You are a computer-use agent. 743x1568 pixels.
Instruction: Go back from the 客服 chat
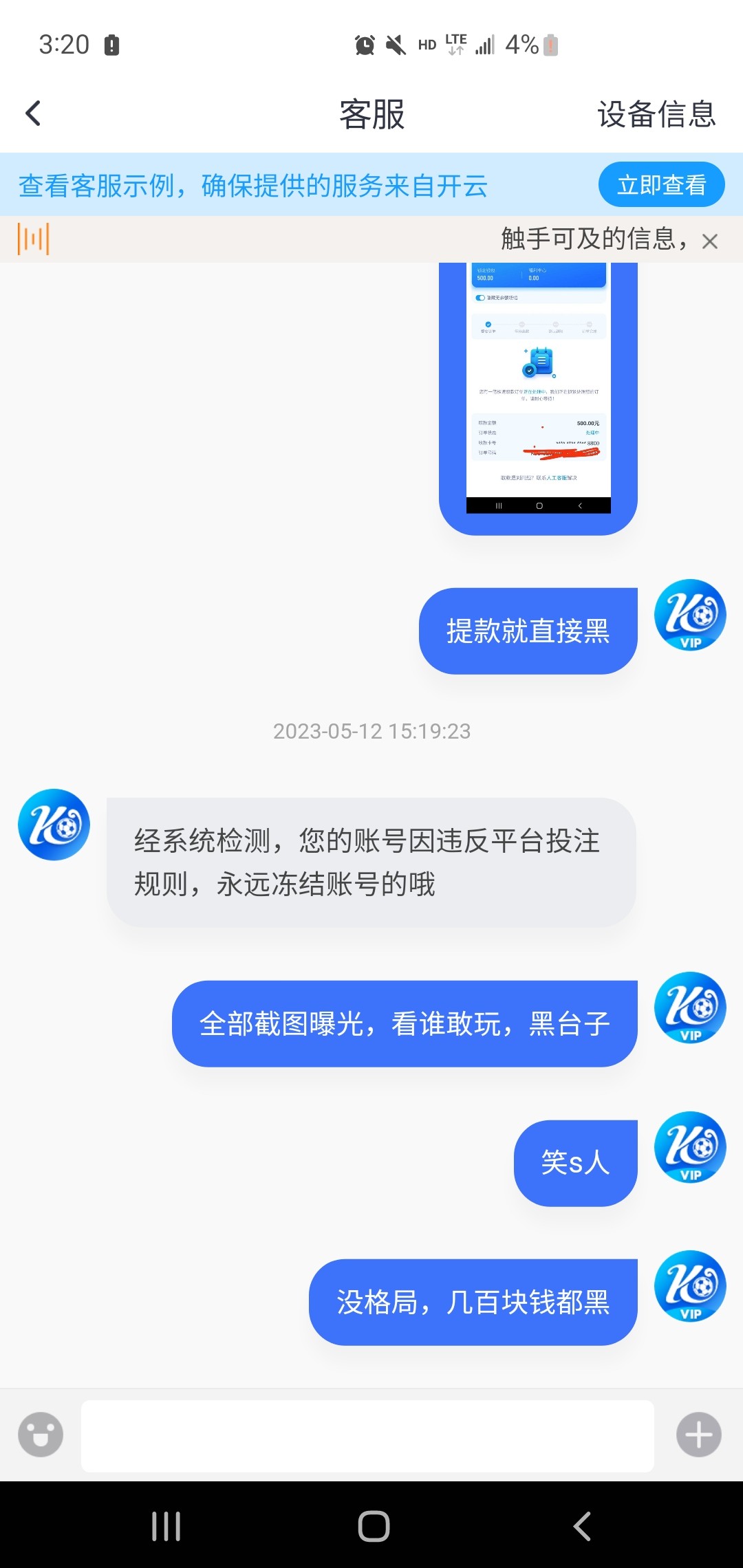pyautogui.click(x=33, y=113)
